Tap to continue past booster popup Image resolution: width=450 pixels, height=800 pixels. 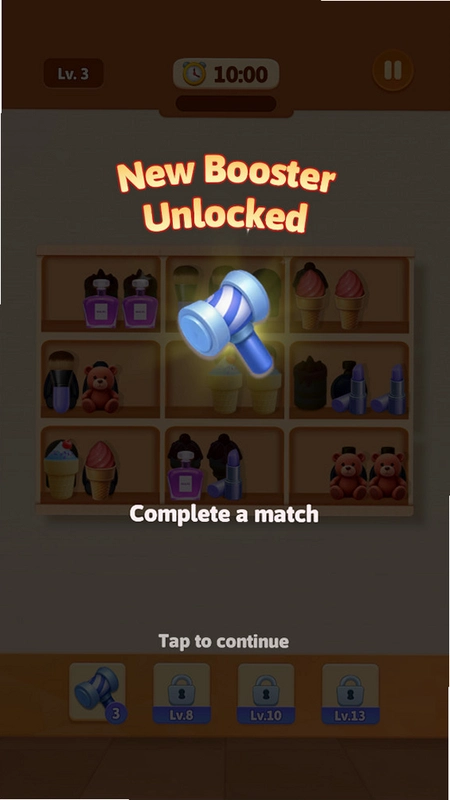tap(223, 641)
